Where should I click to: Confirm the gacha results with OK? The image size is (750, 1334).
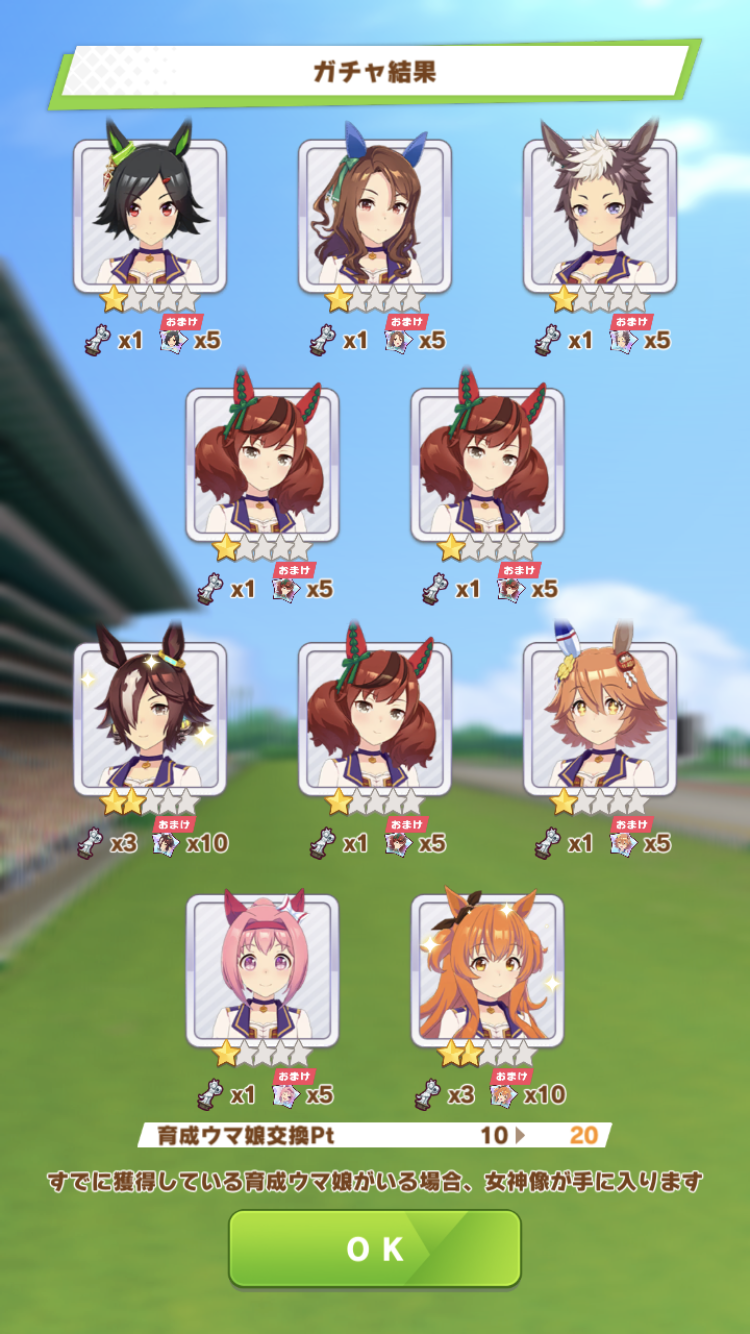click(x=375, y=1249)
